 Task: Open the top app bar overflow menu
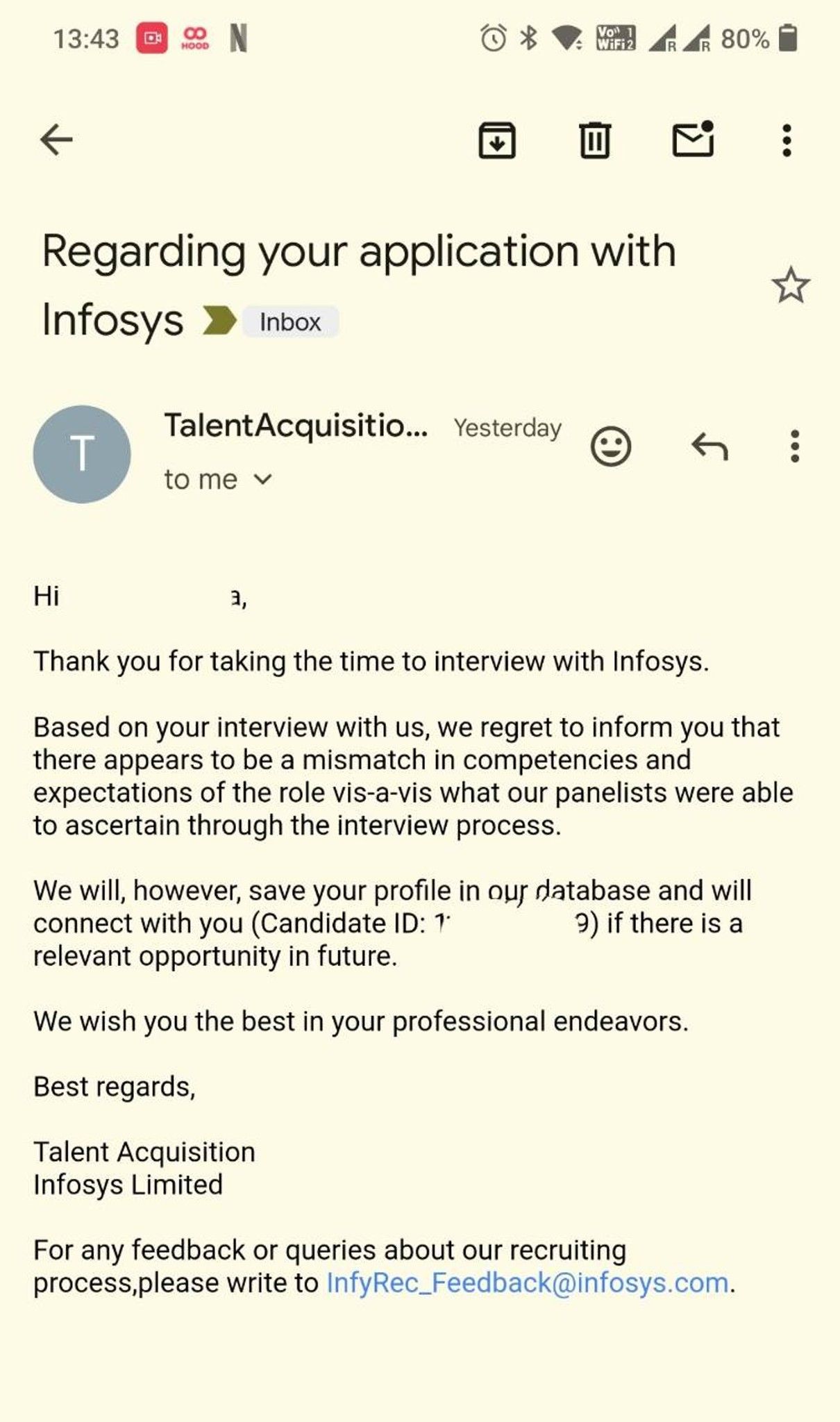[787, 140]
